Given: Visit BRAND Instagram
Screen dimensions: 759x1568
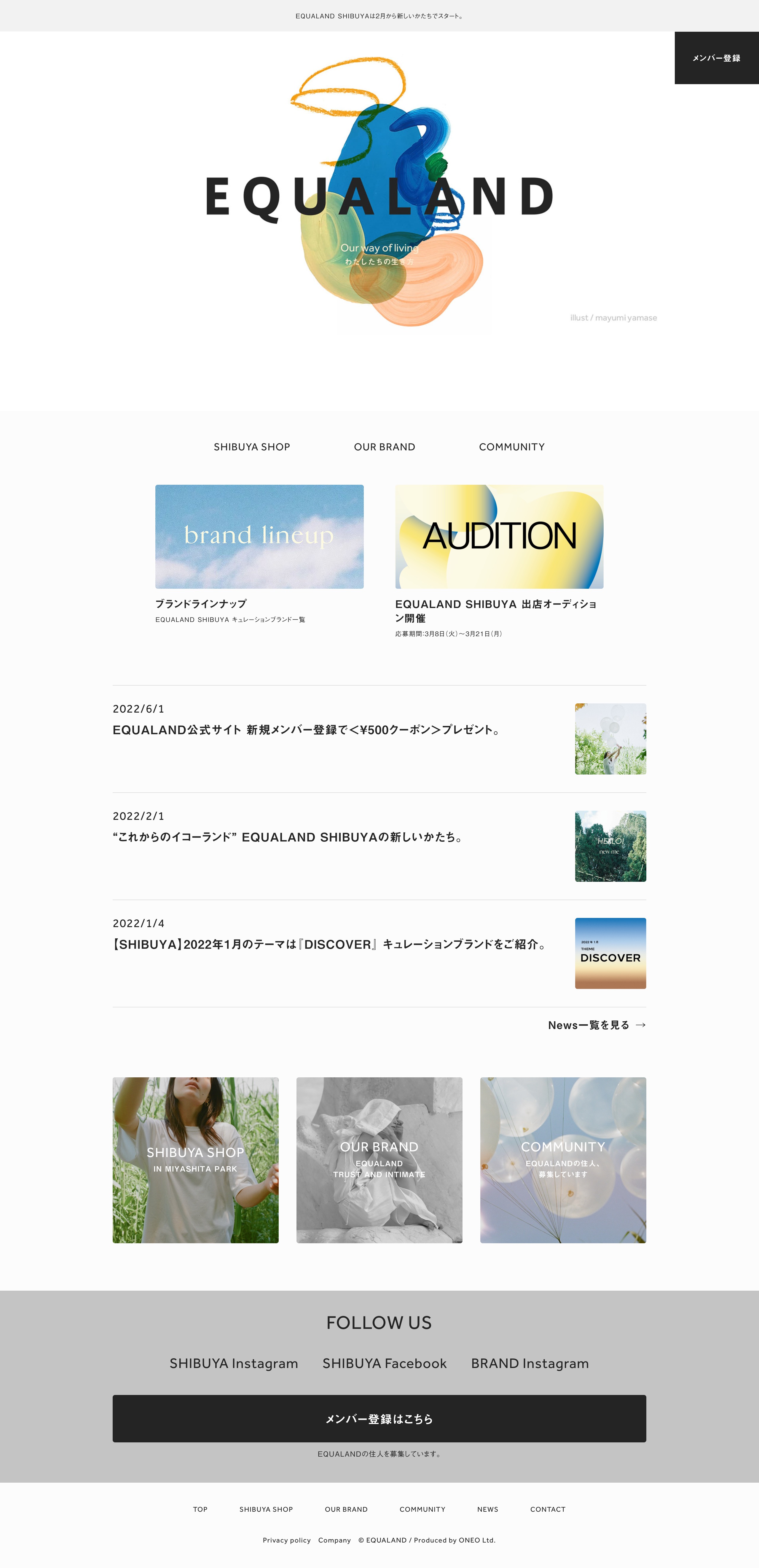Looking at the screenshot, I should click(529, 1364).
